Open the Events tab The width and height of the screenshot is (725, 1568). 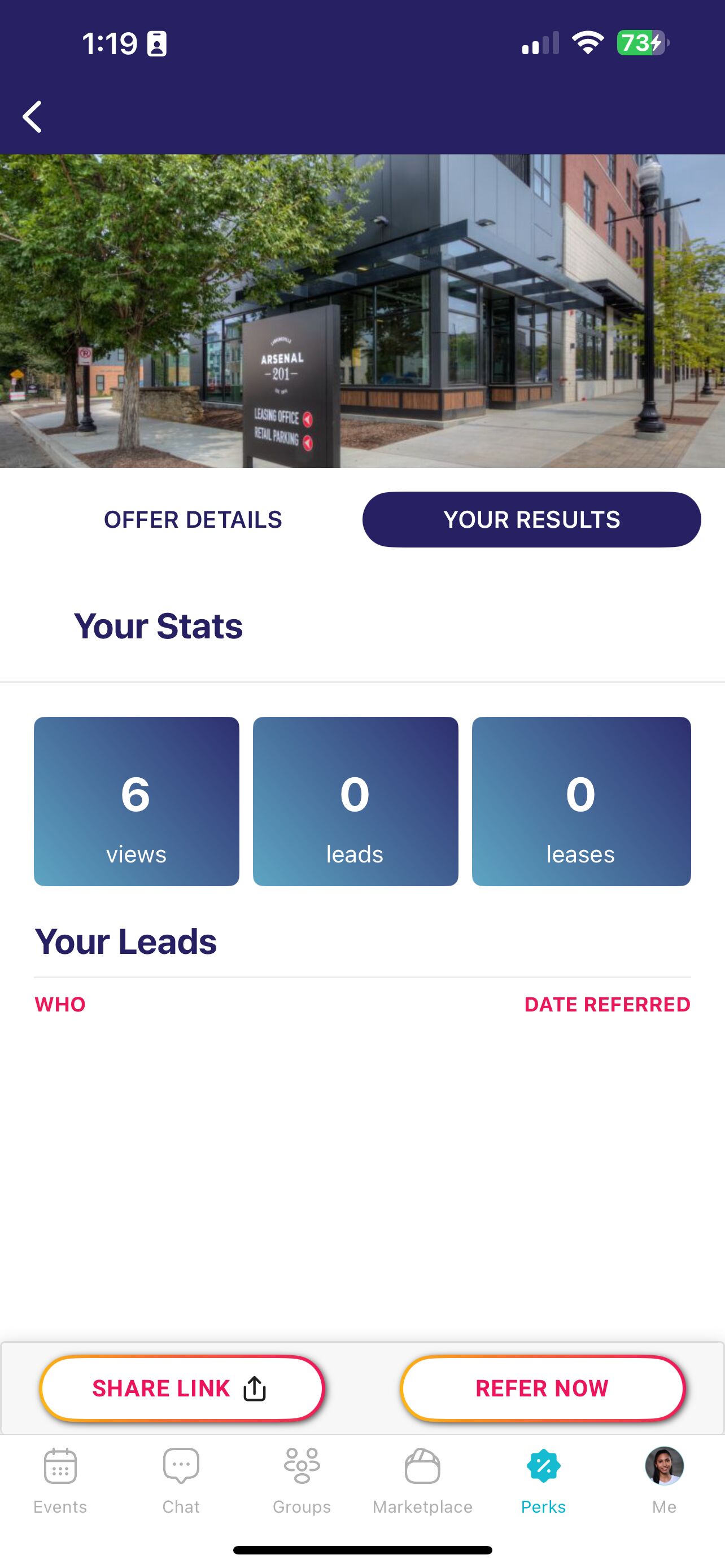60,1480
